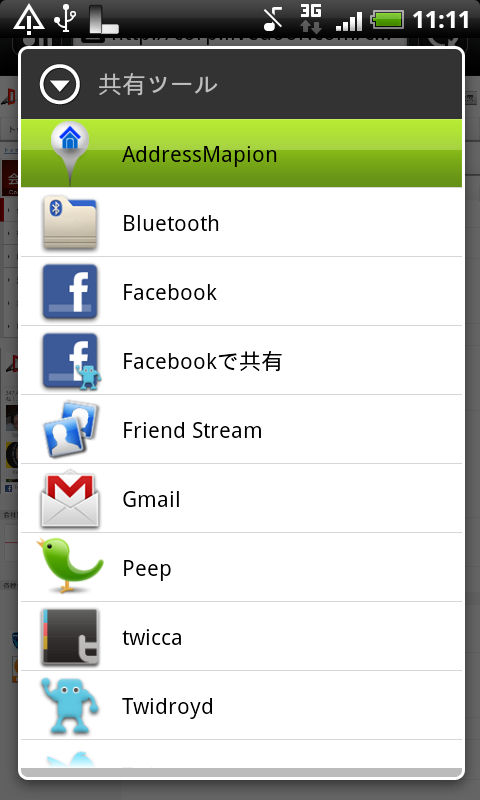
Task: Open the Facebookで共有 option
Action: tap(241, 360)
